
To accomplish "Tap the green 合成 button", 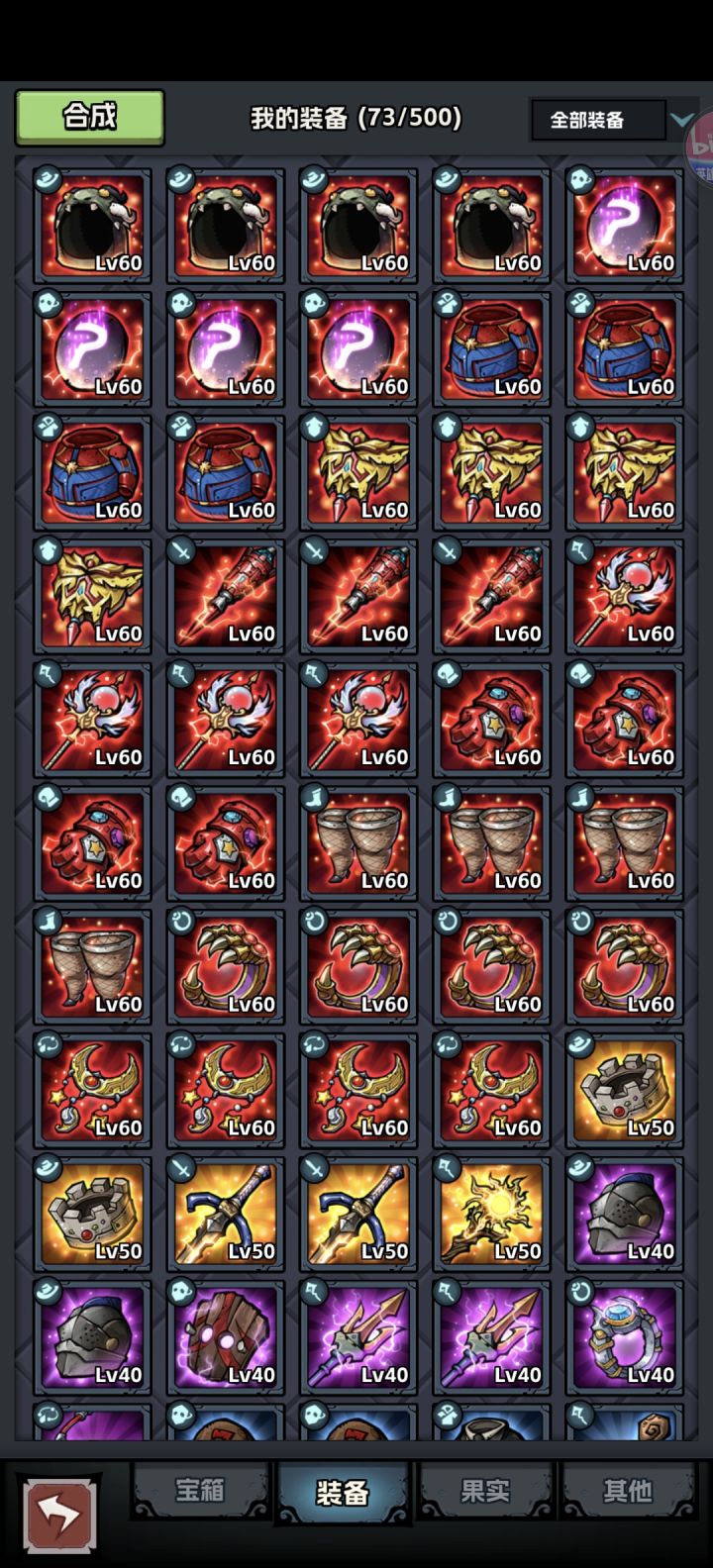I will coord(90,118).
